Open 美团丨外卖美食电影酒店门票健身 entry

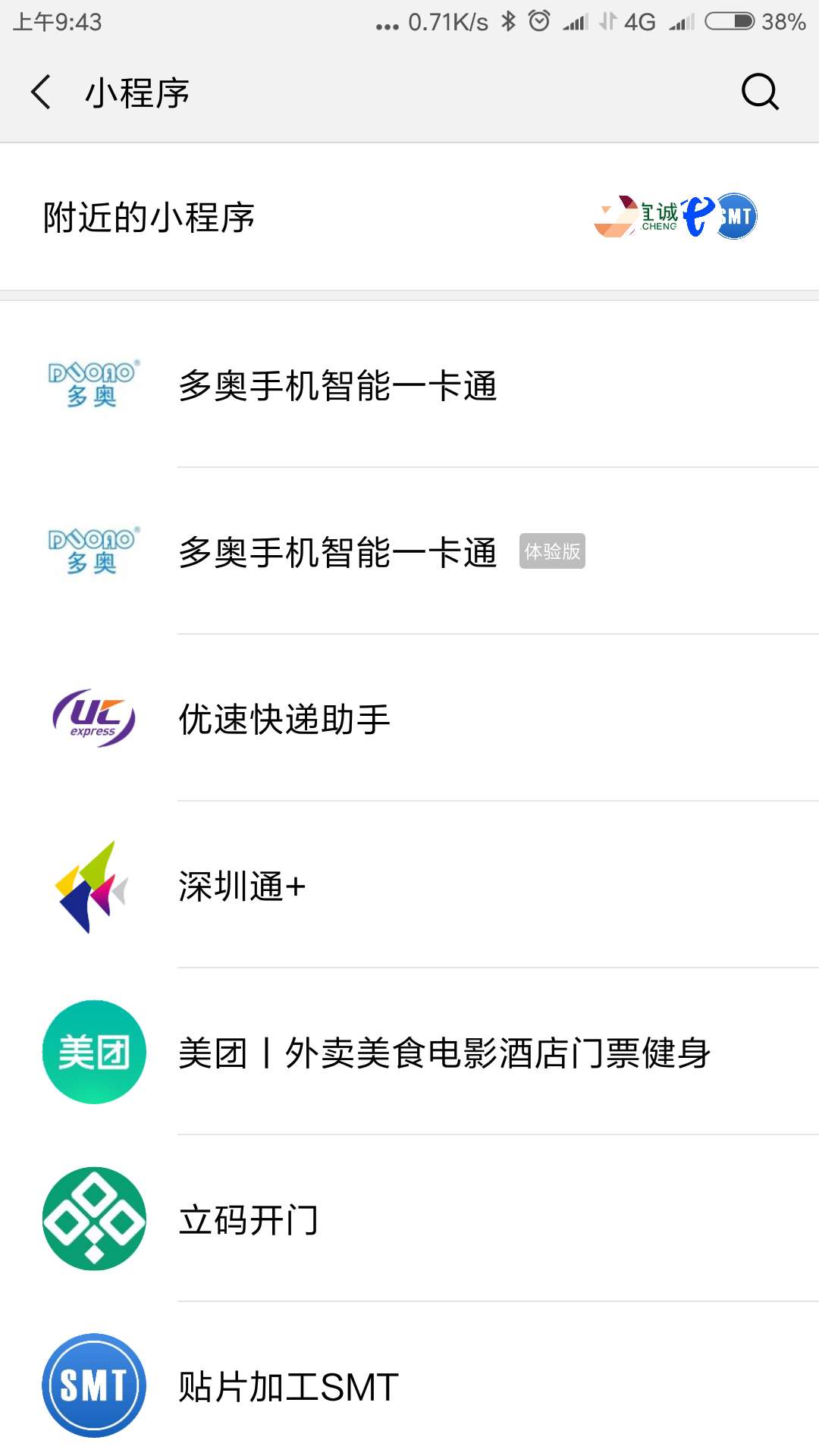tap(446, 1052)
